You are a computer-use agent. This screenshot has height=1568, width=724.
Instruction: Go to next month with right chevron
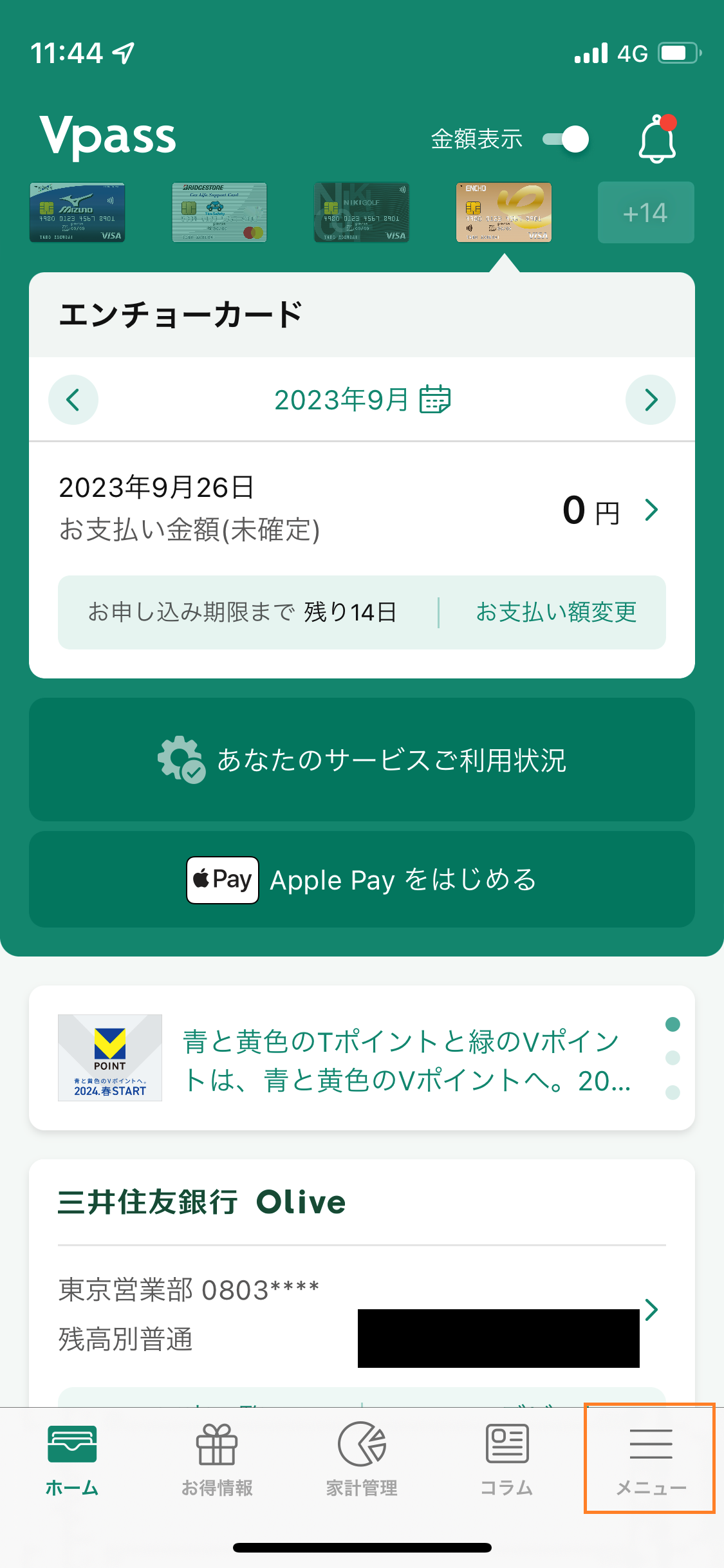(x=650, y=399)
